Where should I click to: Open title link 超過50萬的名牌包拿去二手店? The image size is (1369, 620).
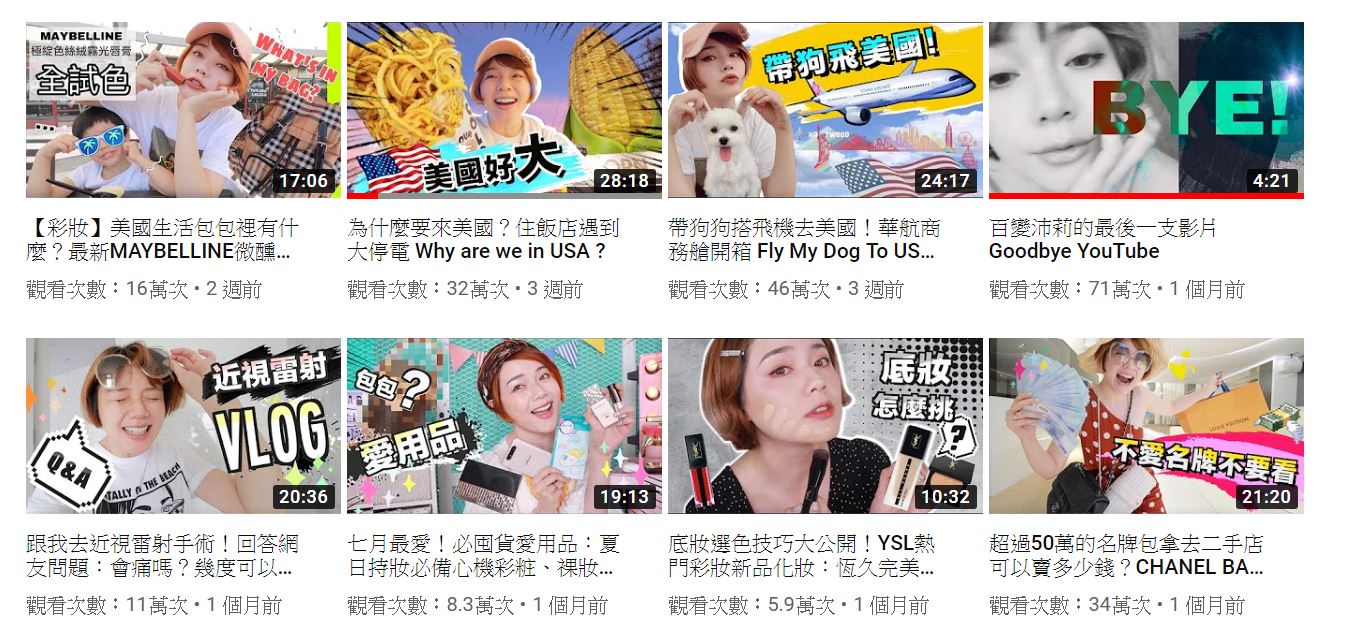(x=1125, y=556)
